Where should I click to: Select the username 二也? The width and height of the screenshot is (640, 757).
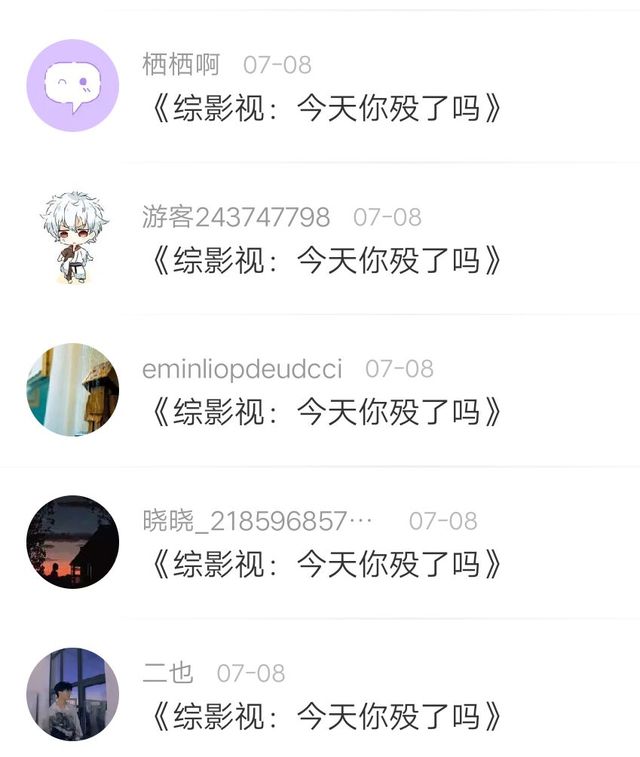(x=168, y=673)
